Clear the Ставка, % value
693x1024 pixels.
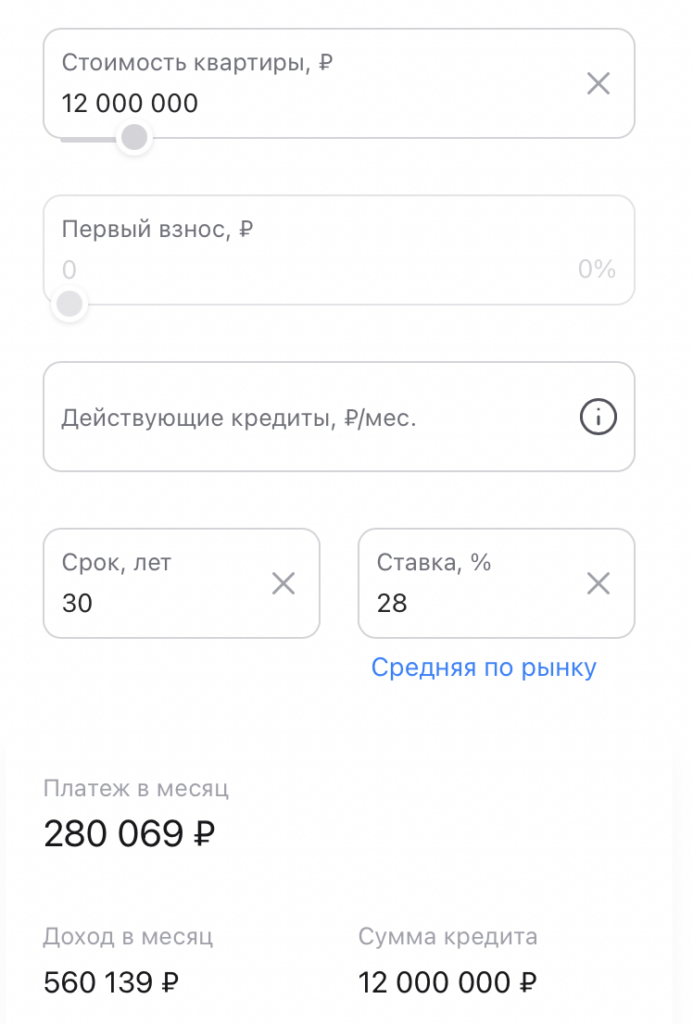(x=598, y=584)
